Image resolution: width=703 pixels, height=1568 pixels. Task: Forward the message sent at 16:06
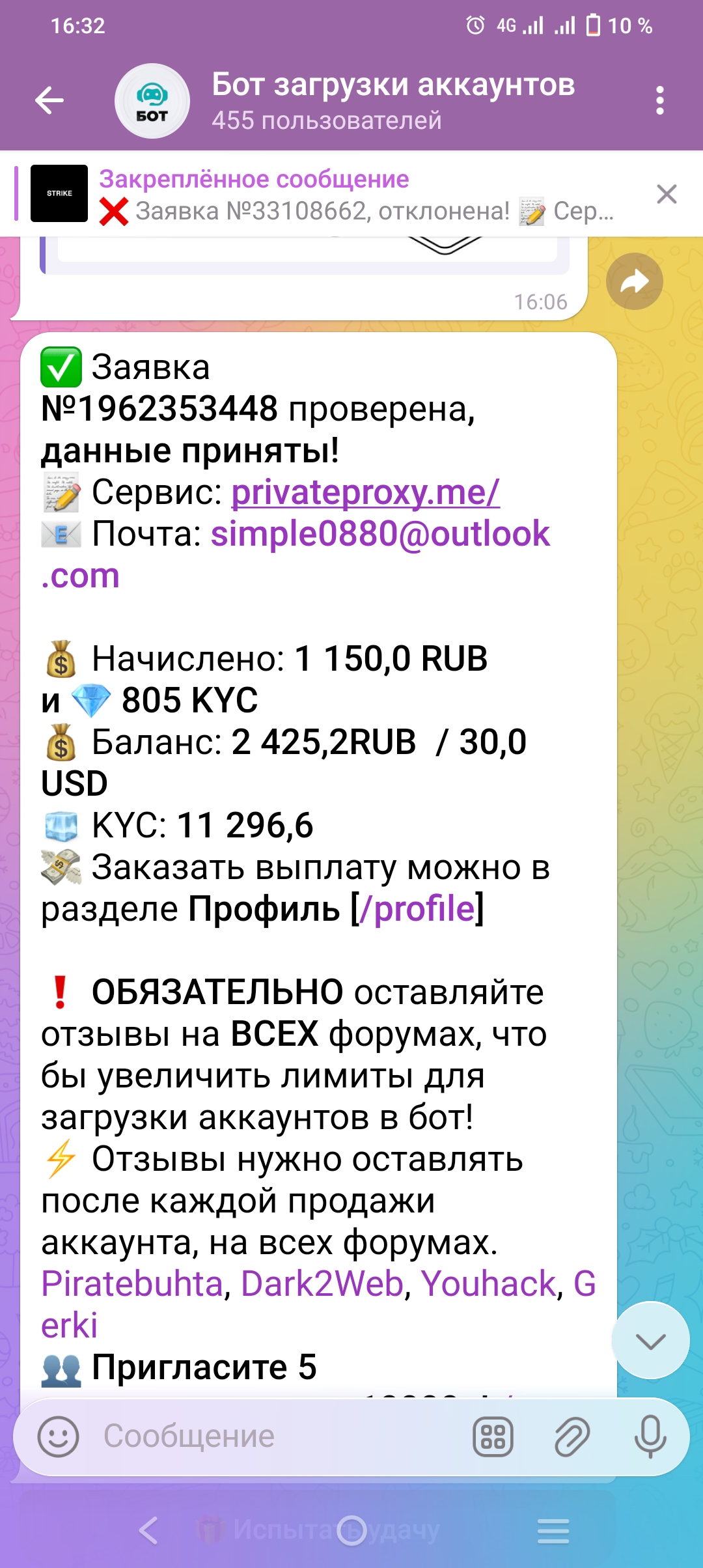point(634,281)
